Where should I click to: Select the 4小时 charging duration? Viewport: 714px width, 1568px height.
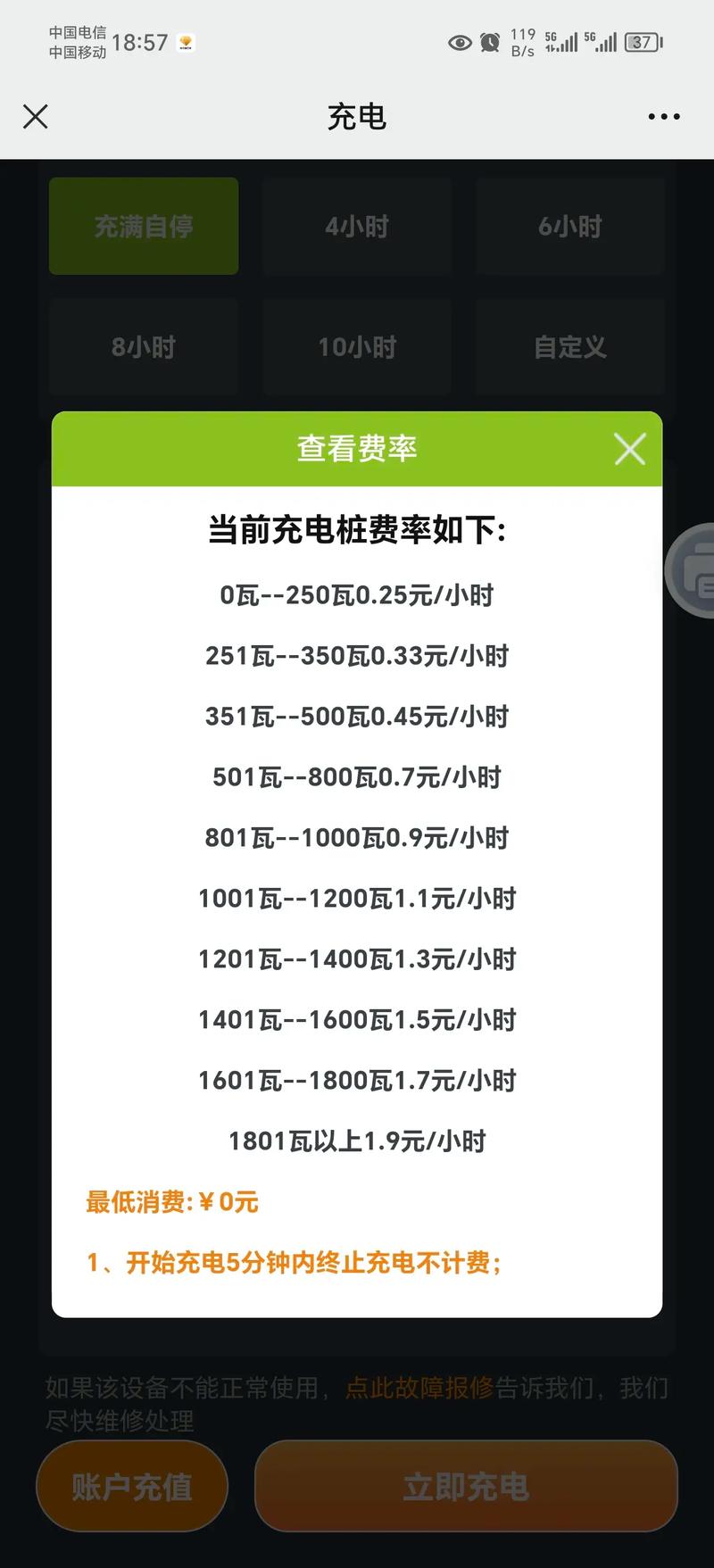point(356,226)
